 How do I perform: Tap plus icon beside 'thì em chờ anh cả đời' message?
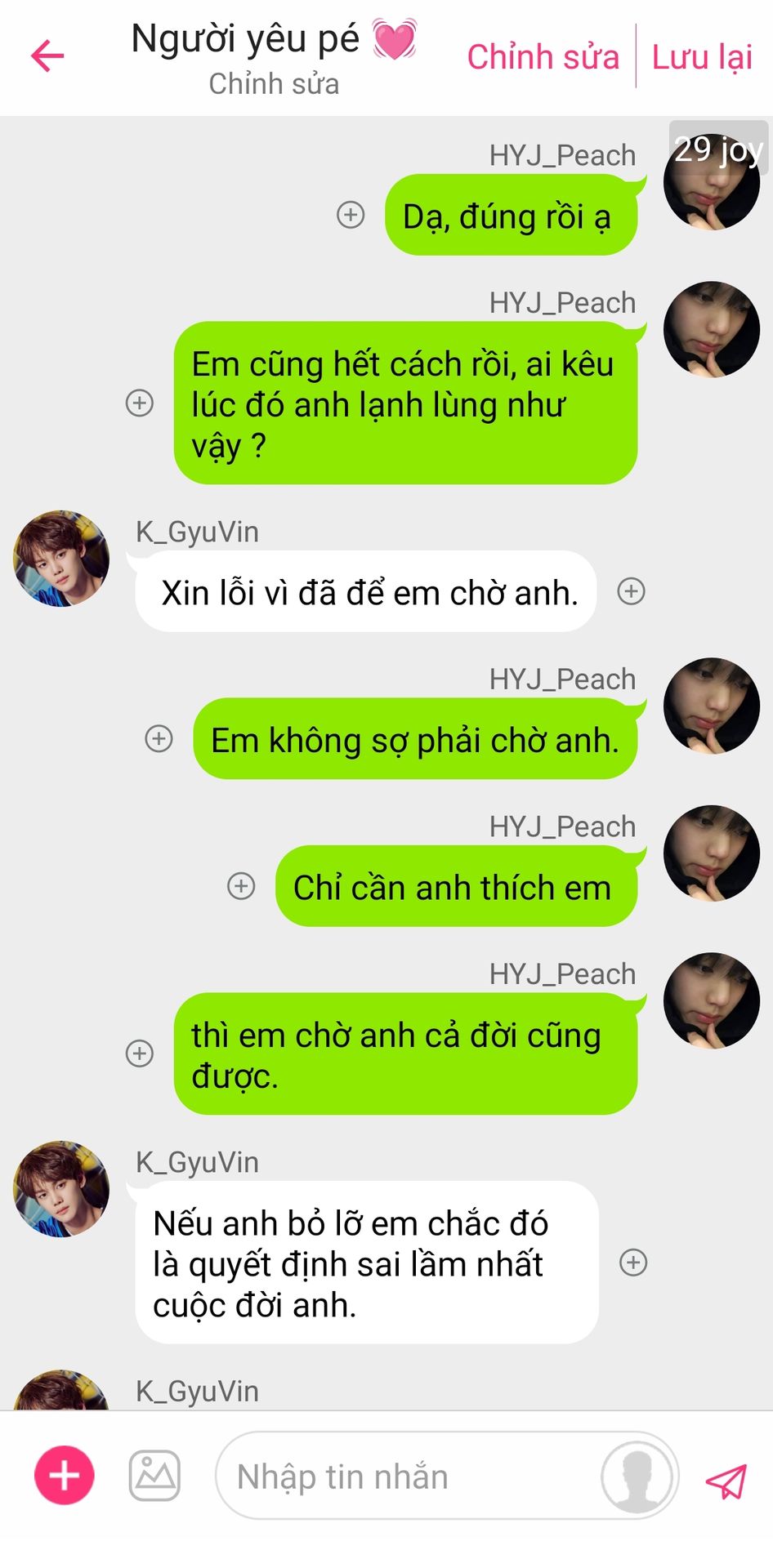click(x=140, y=1053)
